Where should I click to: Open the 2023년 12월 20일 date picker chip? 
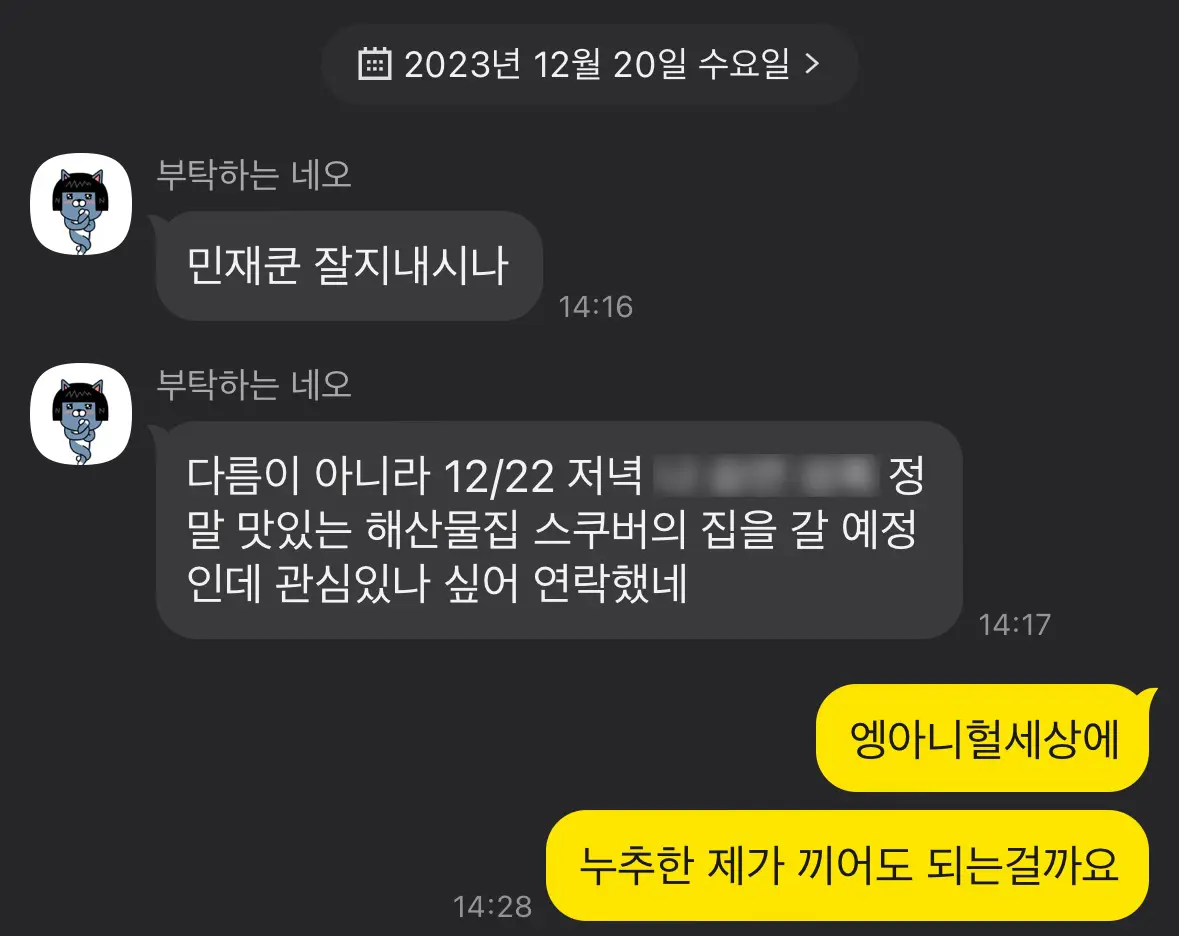click(589, 65)
